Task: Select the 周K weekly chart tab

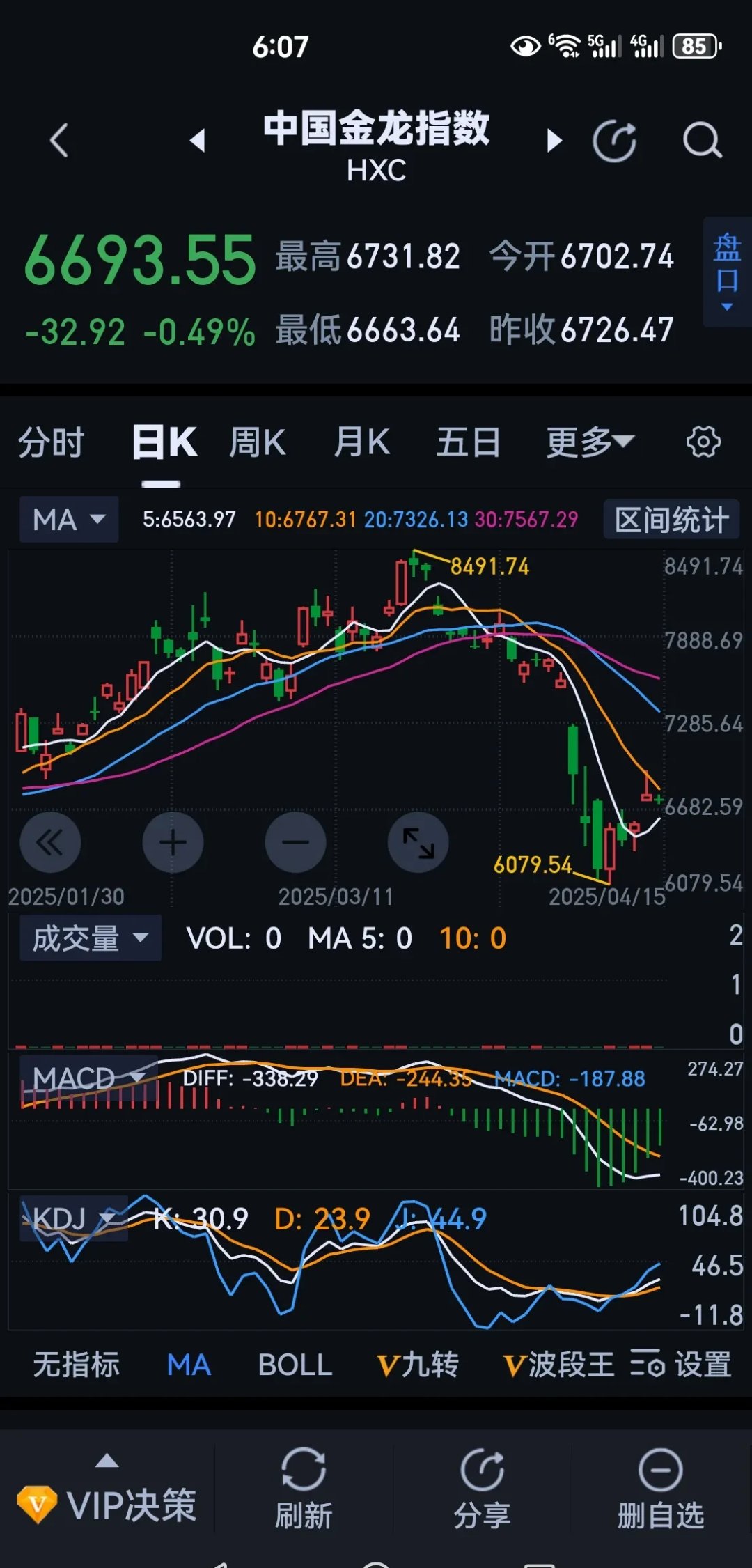Action: [258, 442]
